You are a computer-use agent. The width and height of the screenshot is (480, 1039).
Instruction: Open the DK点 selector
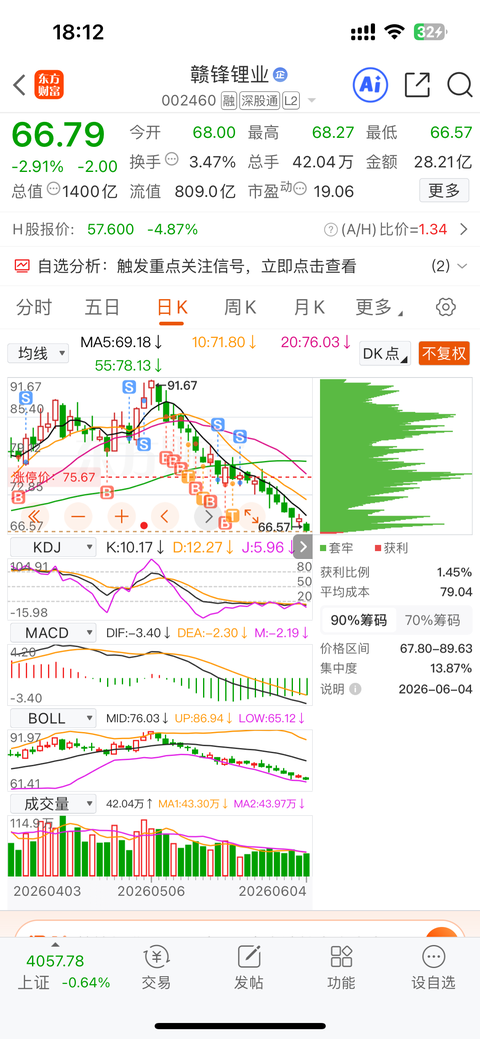[385, 353]
